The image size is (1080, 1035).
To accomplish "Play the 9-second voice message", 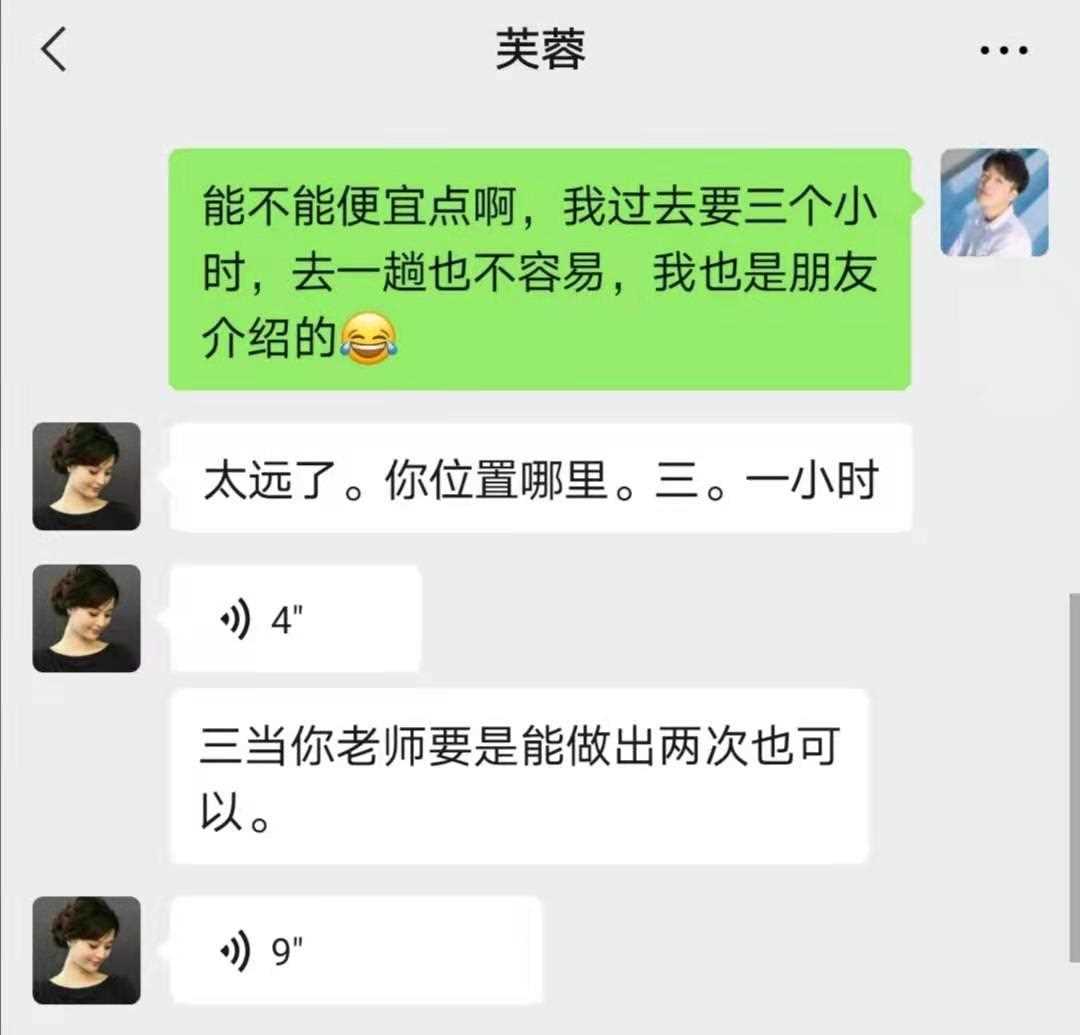I will point(355,950).
